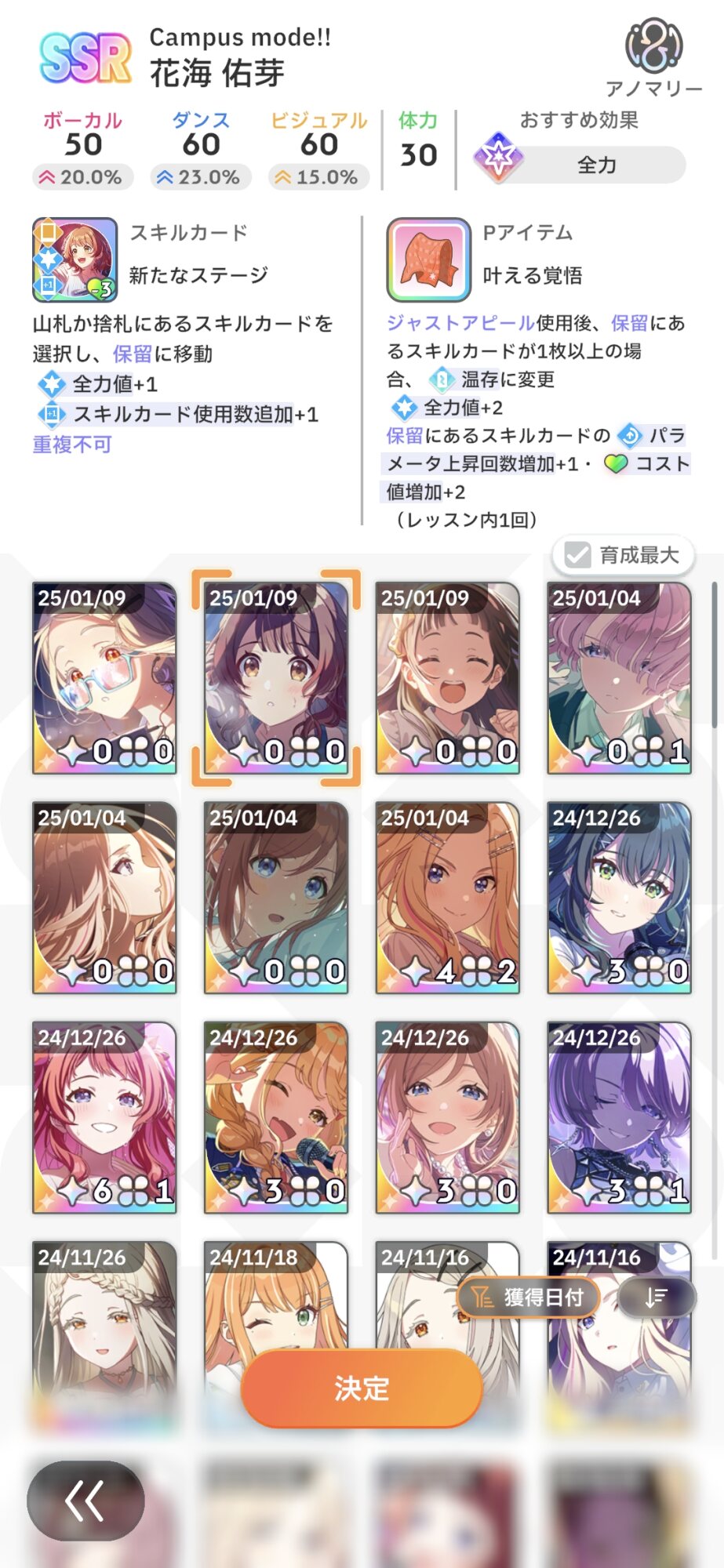Screen dimensions: 724x1568
Task: Open the 獲得日付 sort filter
Action: click(x=529, y=1298)
